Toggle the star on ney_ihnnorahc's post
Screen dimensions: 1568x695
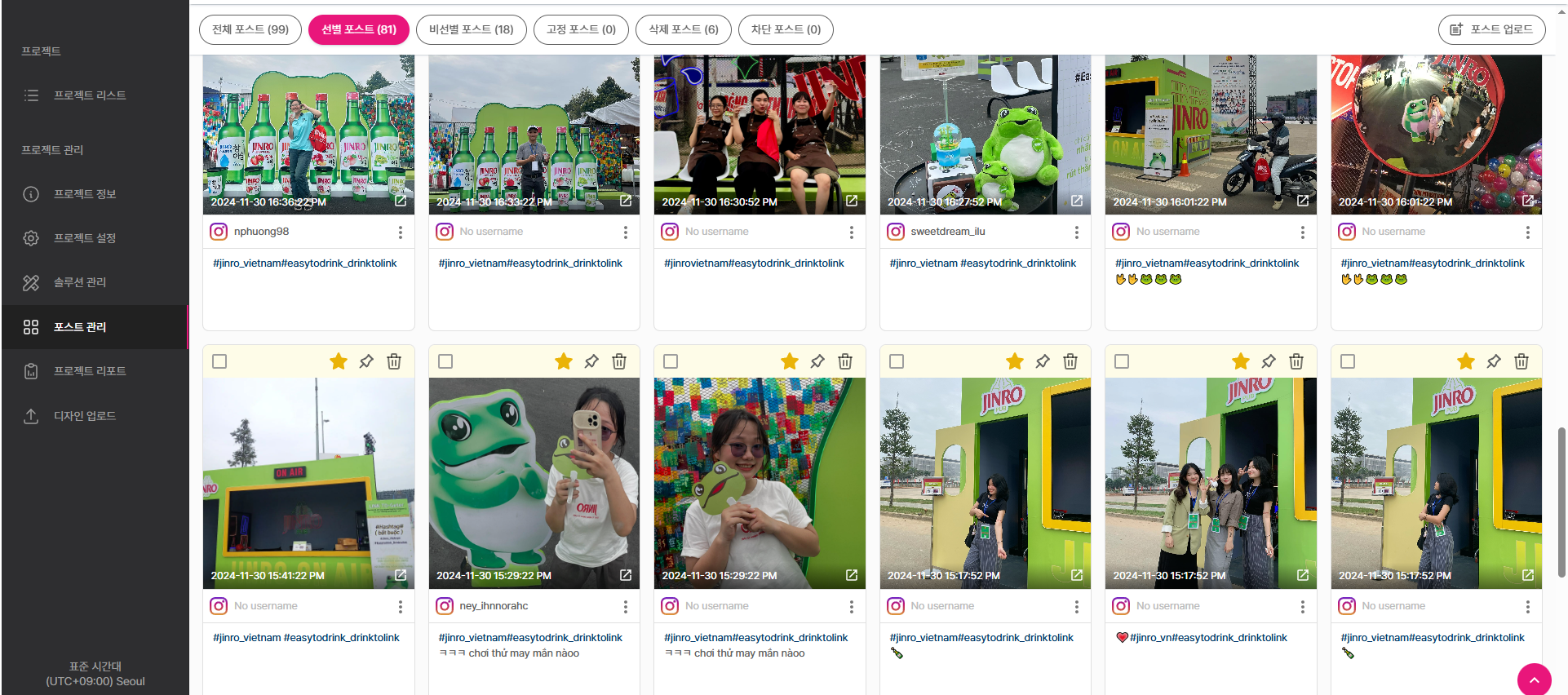tap(564, 361)
